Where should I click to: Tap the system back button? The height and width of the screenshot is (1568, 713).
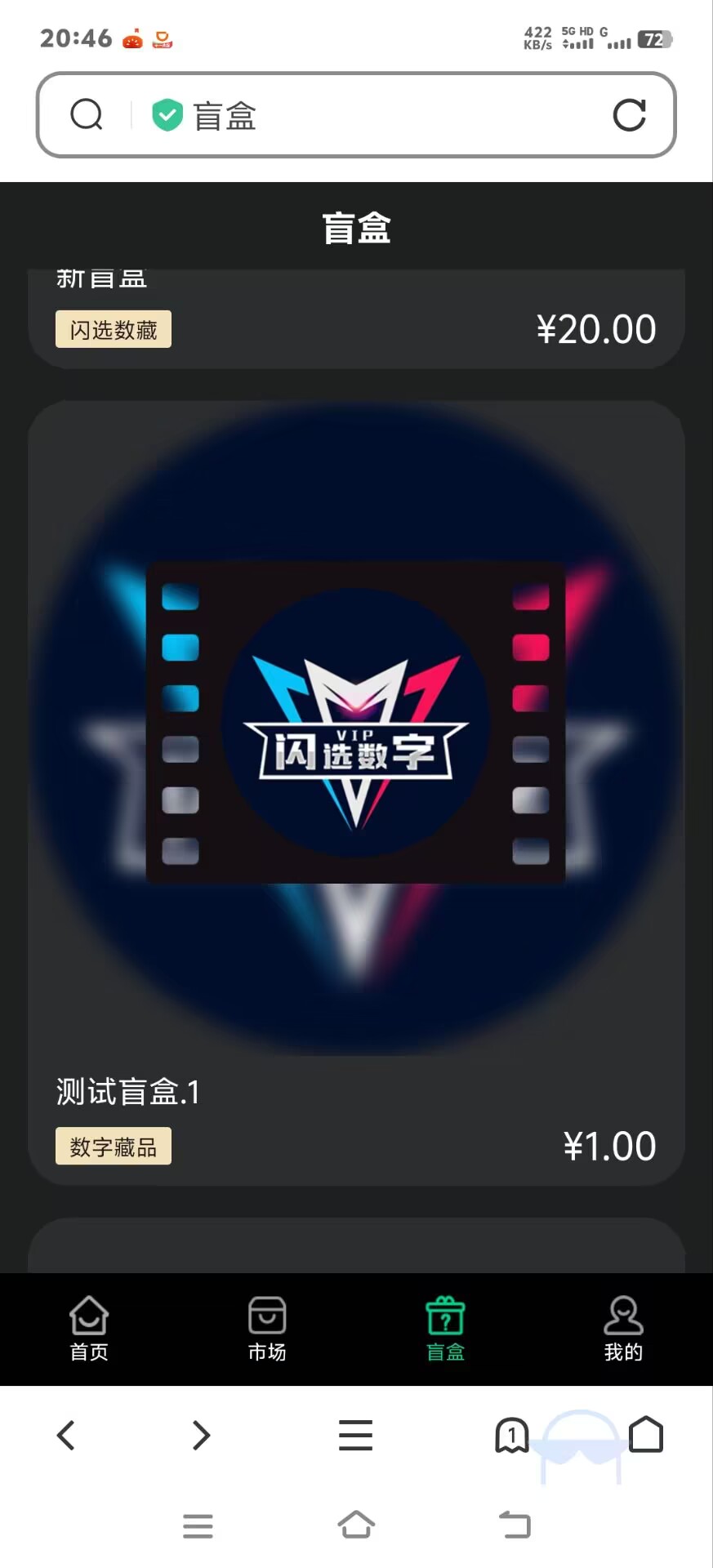[x=515, y=1525]
